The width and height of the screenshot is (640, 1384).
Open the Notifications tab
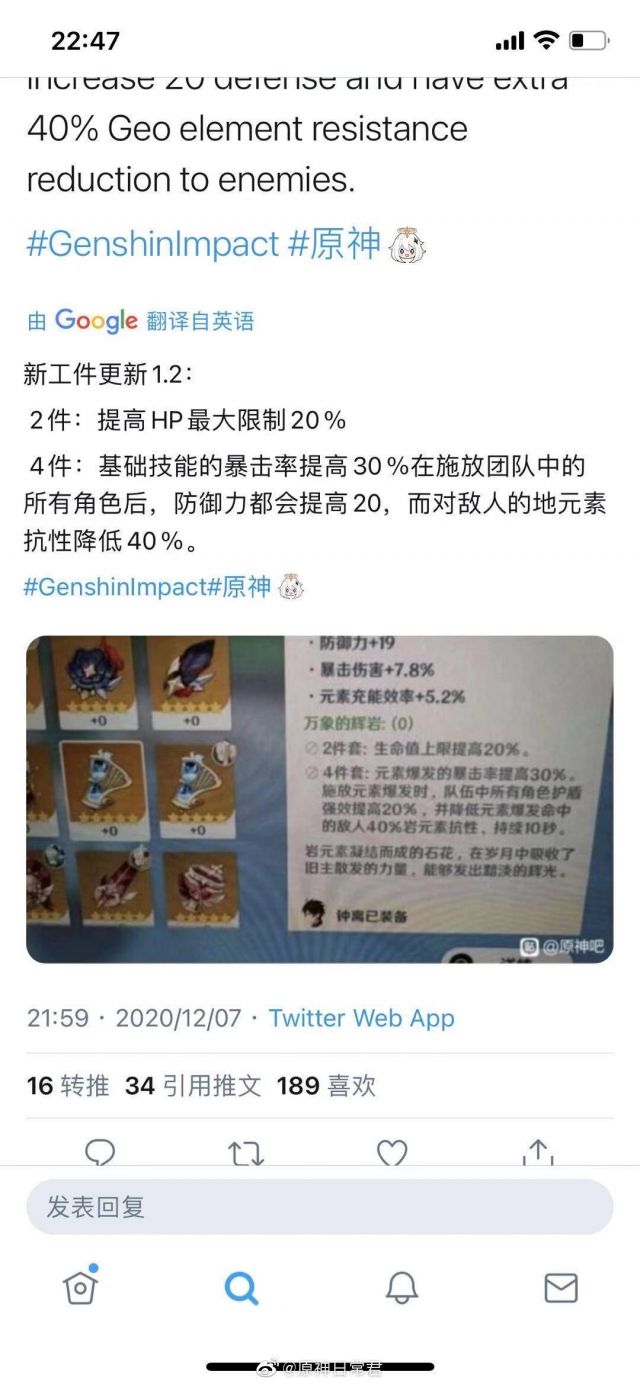(x=401, y=1287)
